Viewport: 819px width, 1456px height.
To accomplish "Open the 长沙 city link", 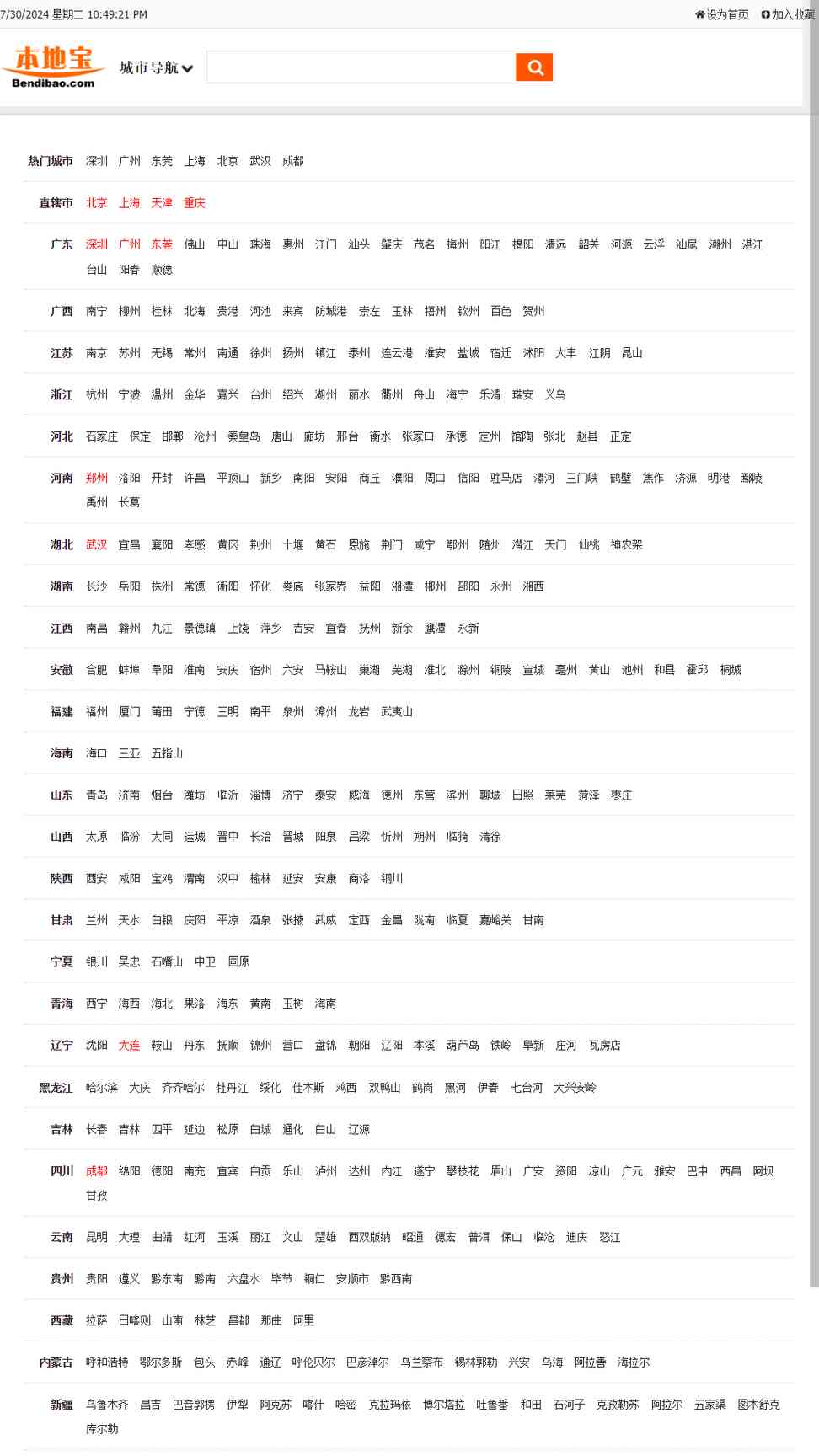I will tap(97, 586).
